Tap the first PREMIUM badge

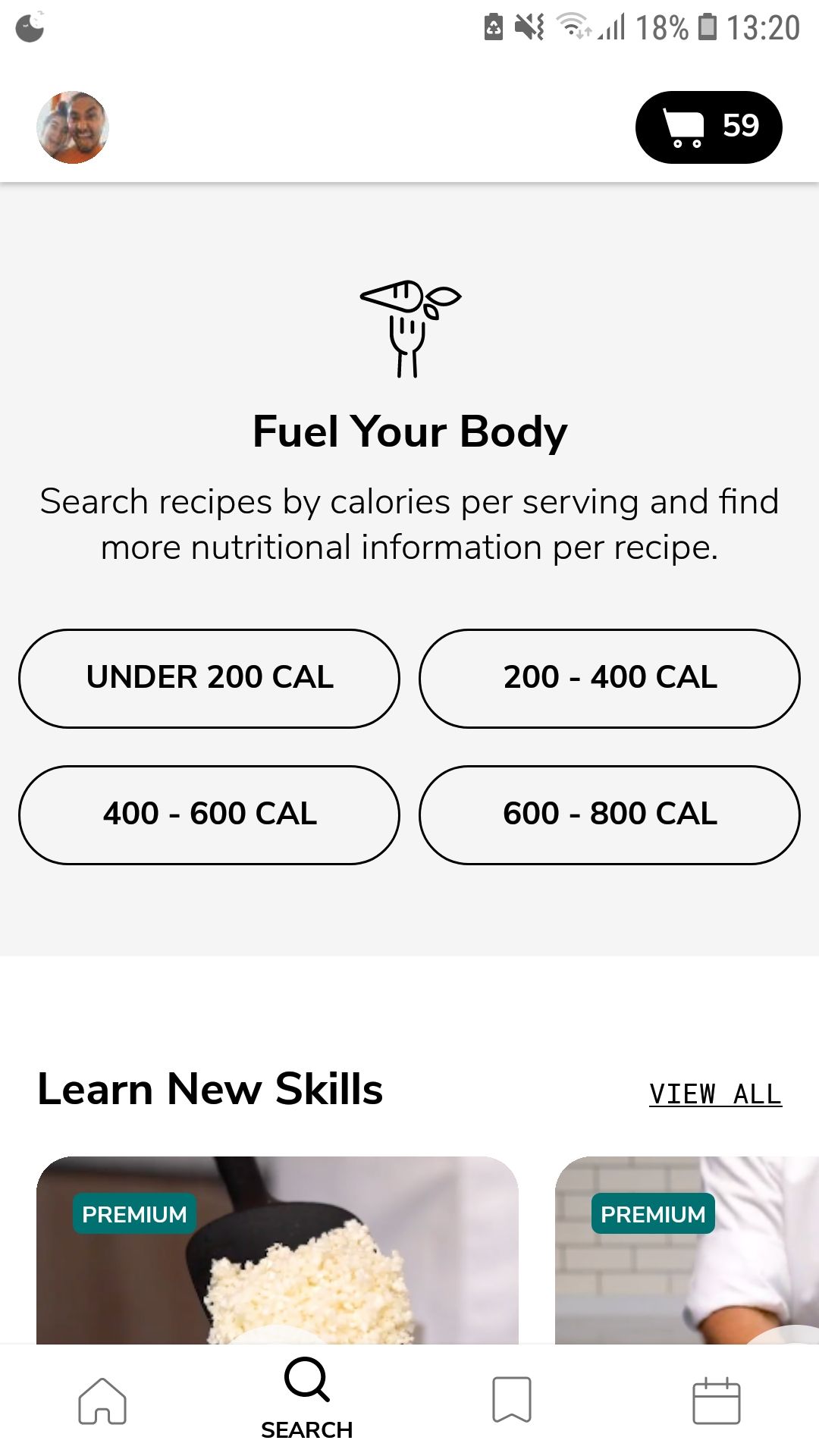(x=135, y=1213)
